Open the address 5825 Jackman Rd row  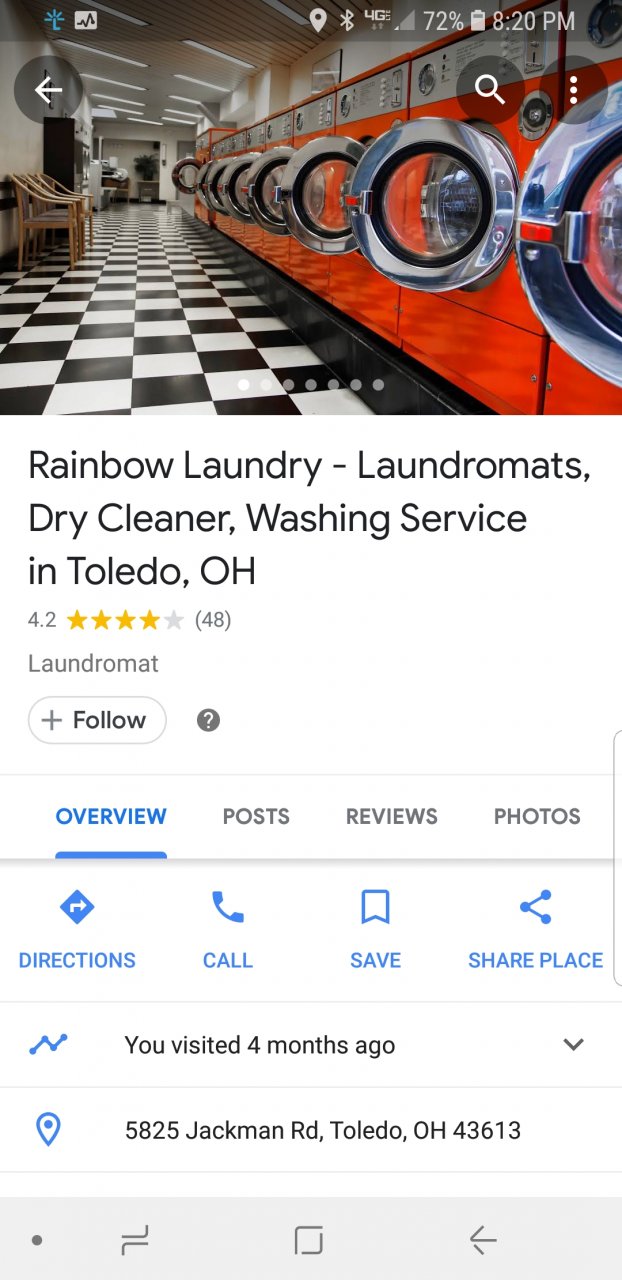[x=322, y=1131]
